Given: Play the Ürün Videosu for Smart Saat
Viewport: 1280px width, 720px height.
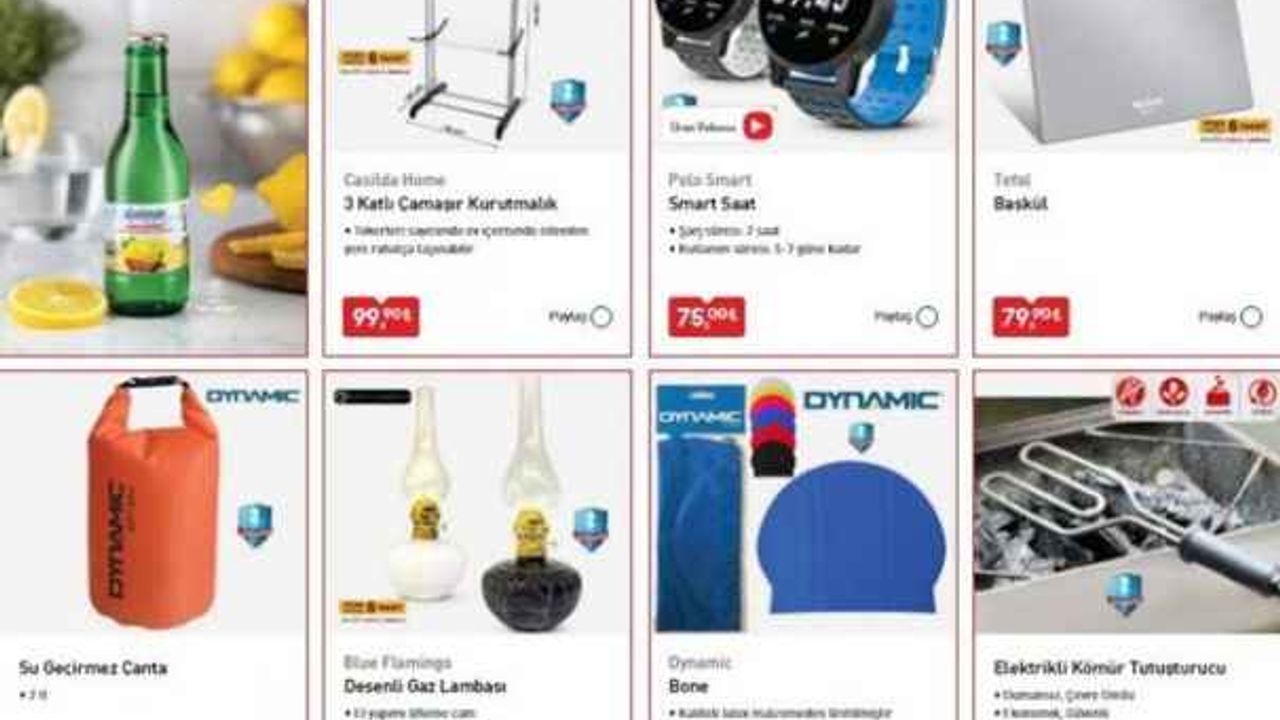Looking at the screenshot, I should pyautogui.click(x=757, y=127).
